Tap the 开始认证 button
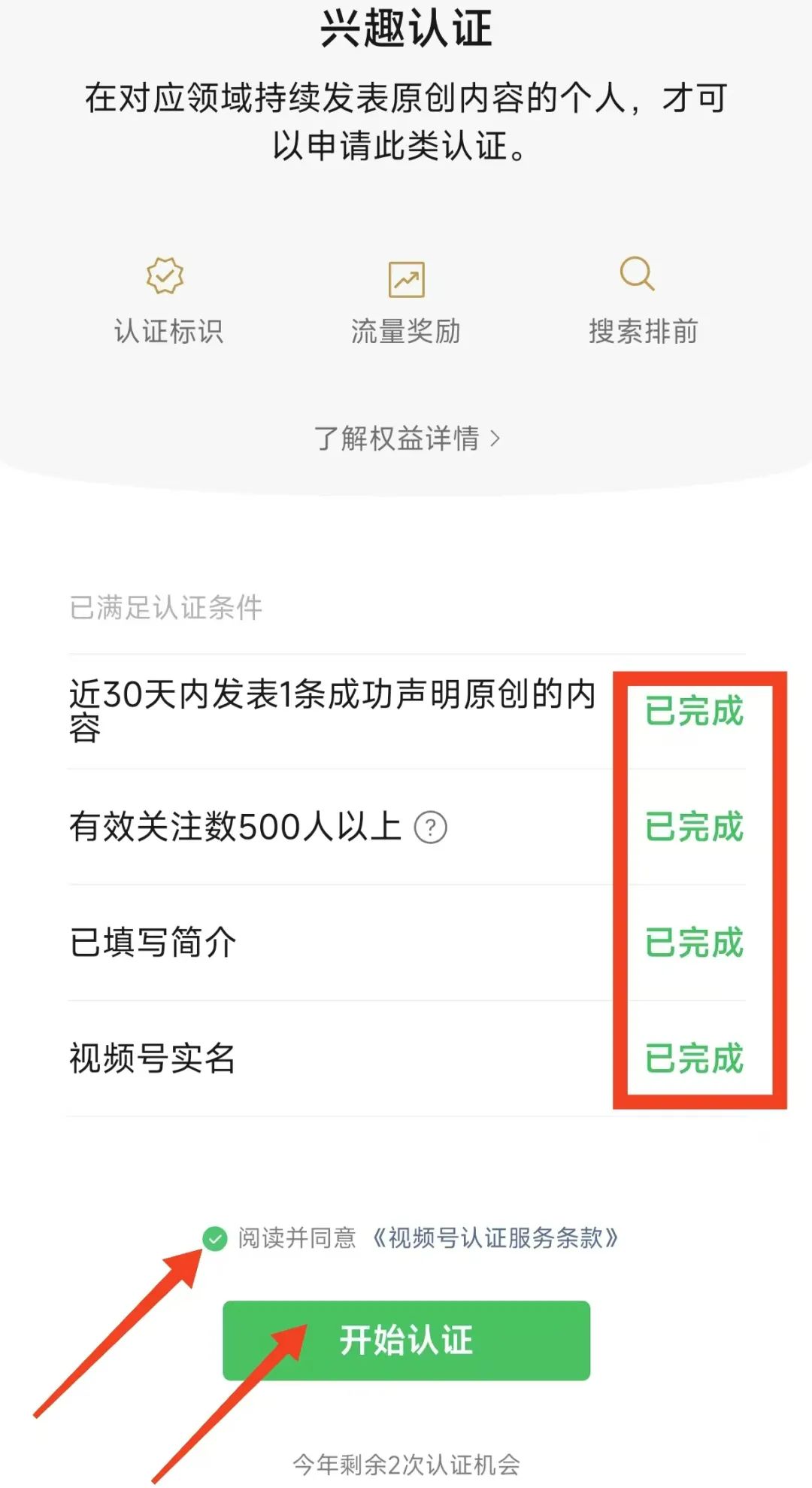Viewport: 812px width, 1488px height. coord(406,1340)
